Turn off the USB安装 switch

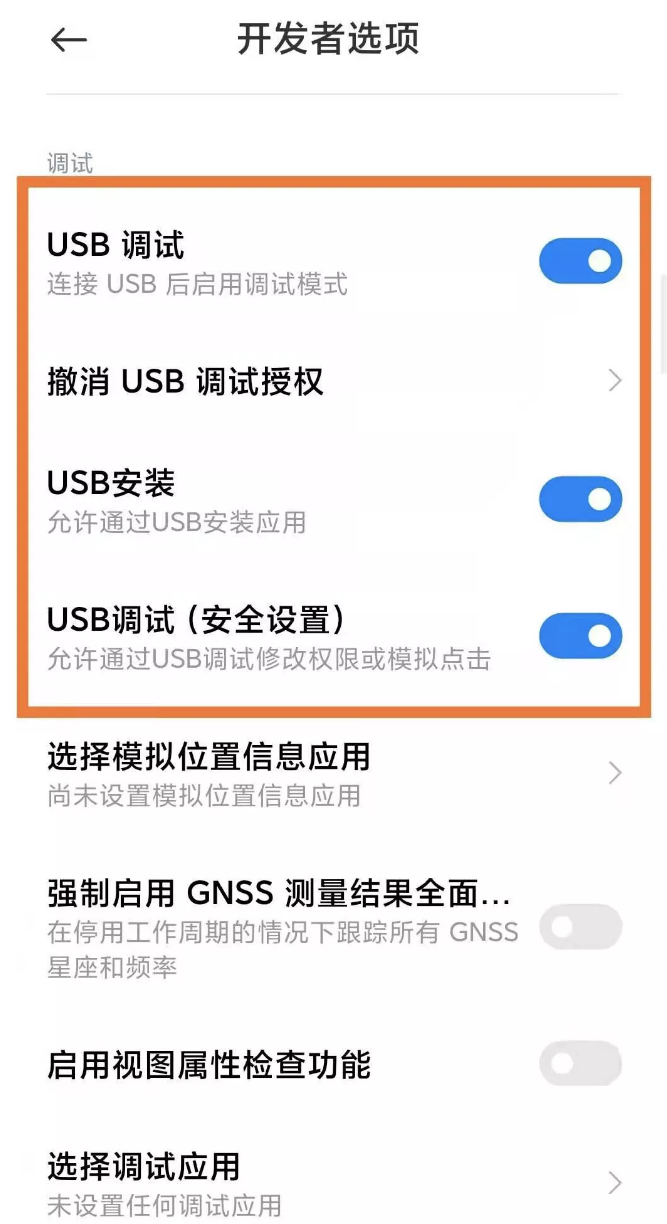[580, 499]
